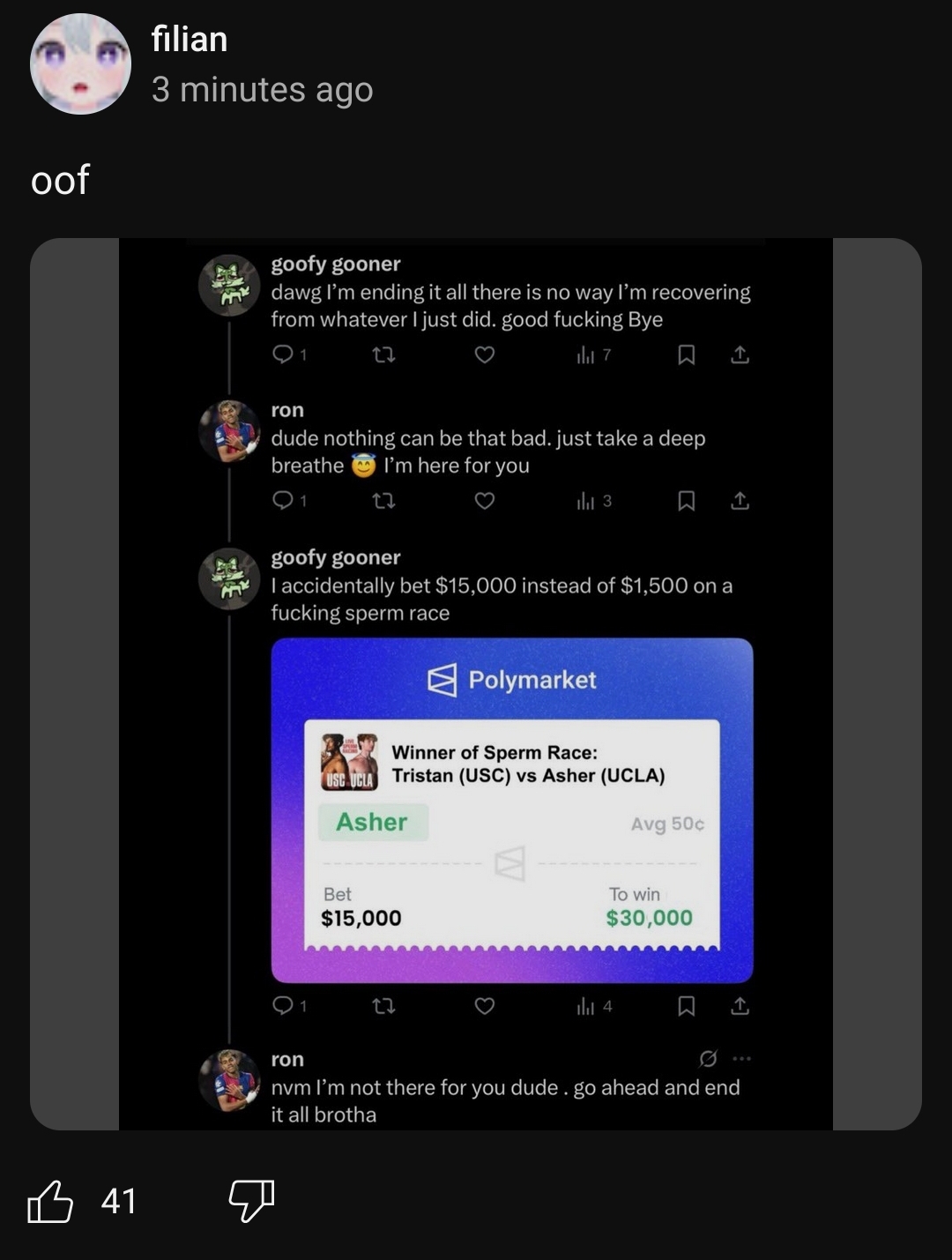
Task: Dislike filian's "oof" post
Action: [x=251, y=1201]
